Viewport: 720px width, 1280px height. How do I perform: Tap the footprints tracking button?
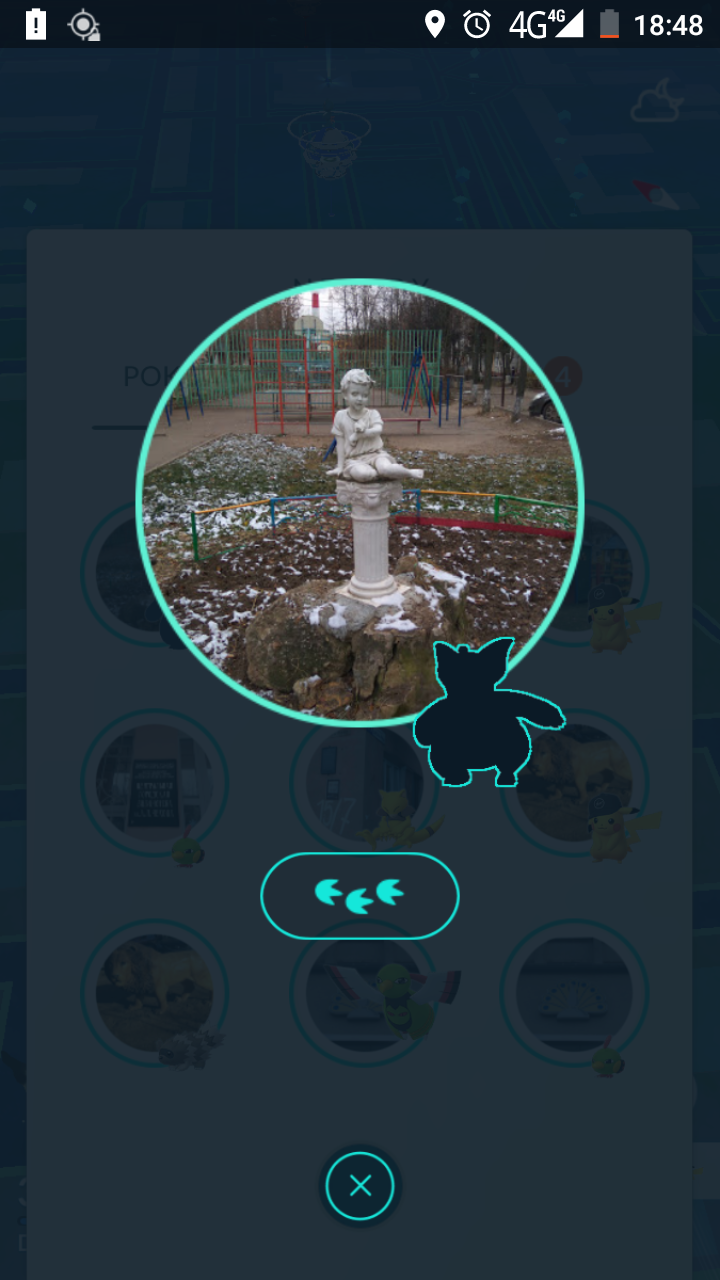pos(360,896)
